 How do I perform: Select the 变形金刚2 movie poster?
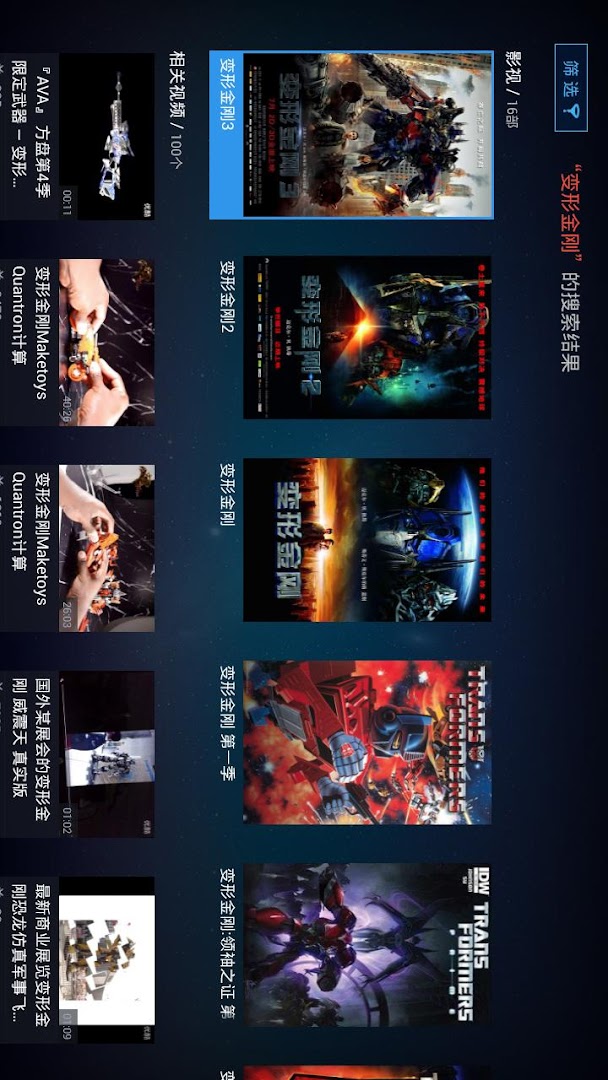368,337
